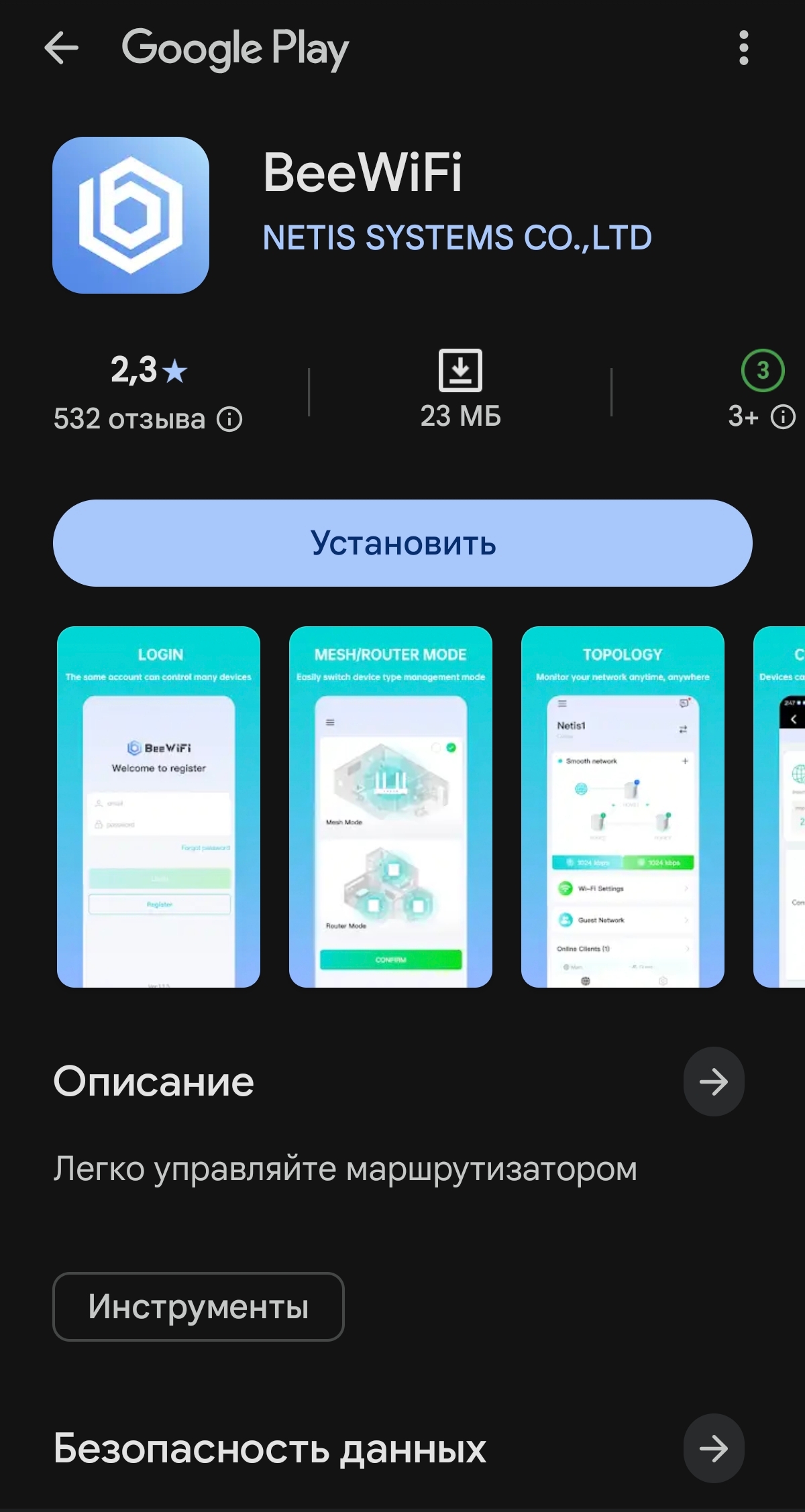
Task: Open Безопасность данных details arrow
Action: 713,1449
